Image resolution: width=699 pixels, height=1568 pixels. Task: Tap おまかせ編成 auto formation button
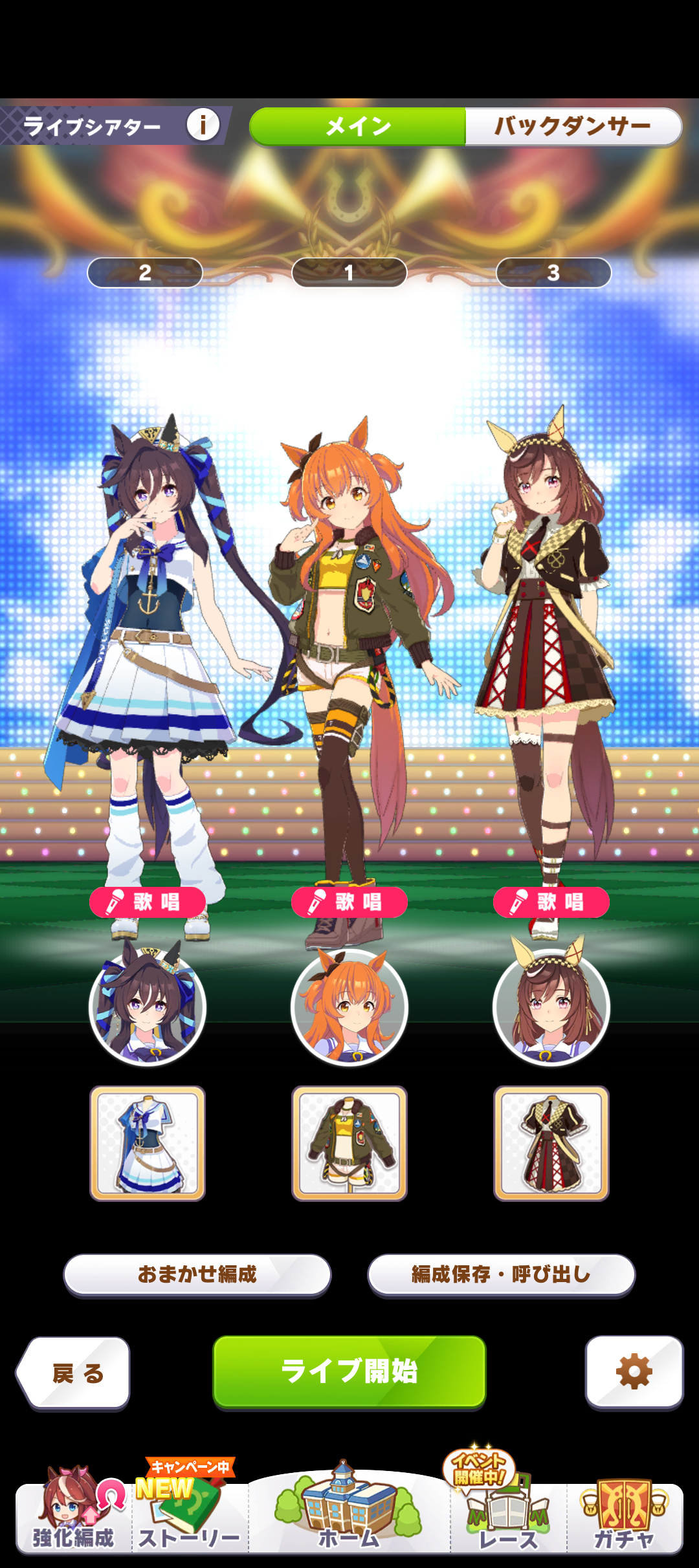[197, 1274]
